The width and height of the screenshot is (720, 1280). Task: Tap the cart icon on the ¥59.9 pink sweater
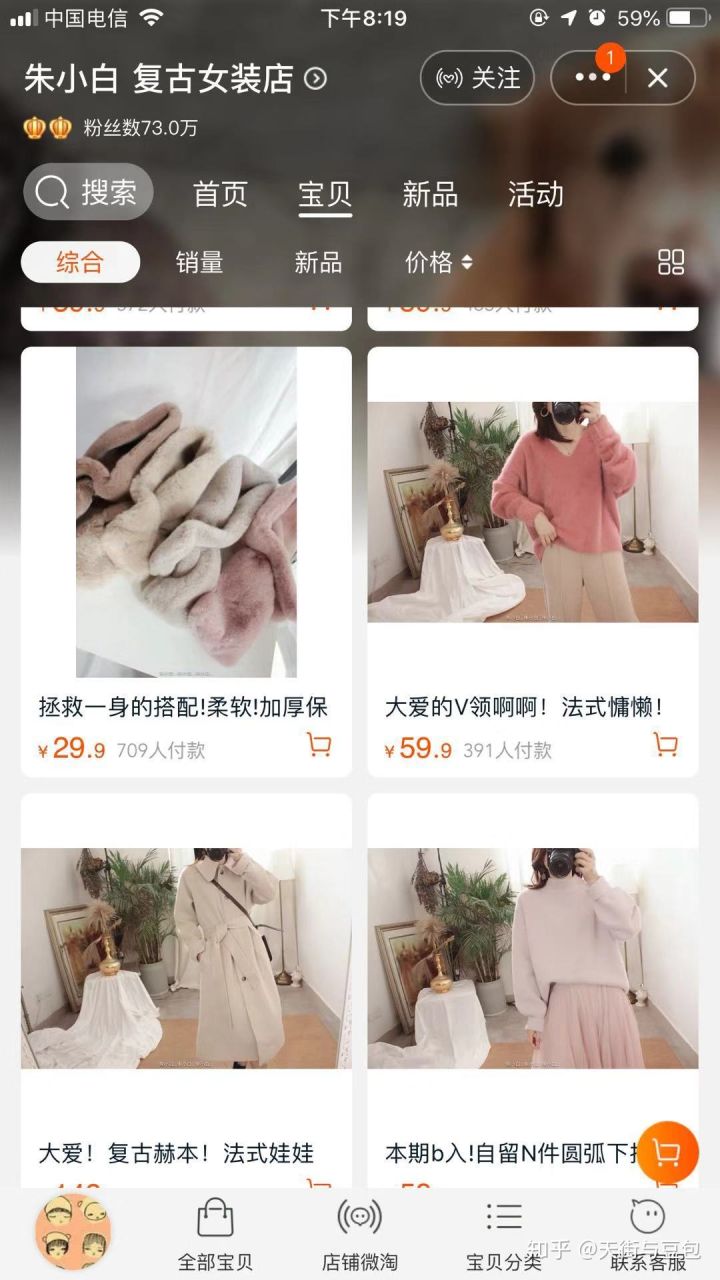click(664, 745)
